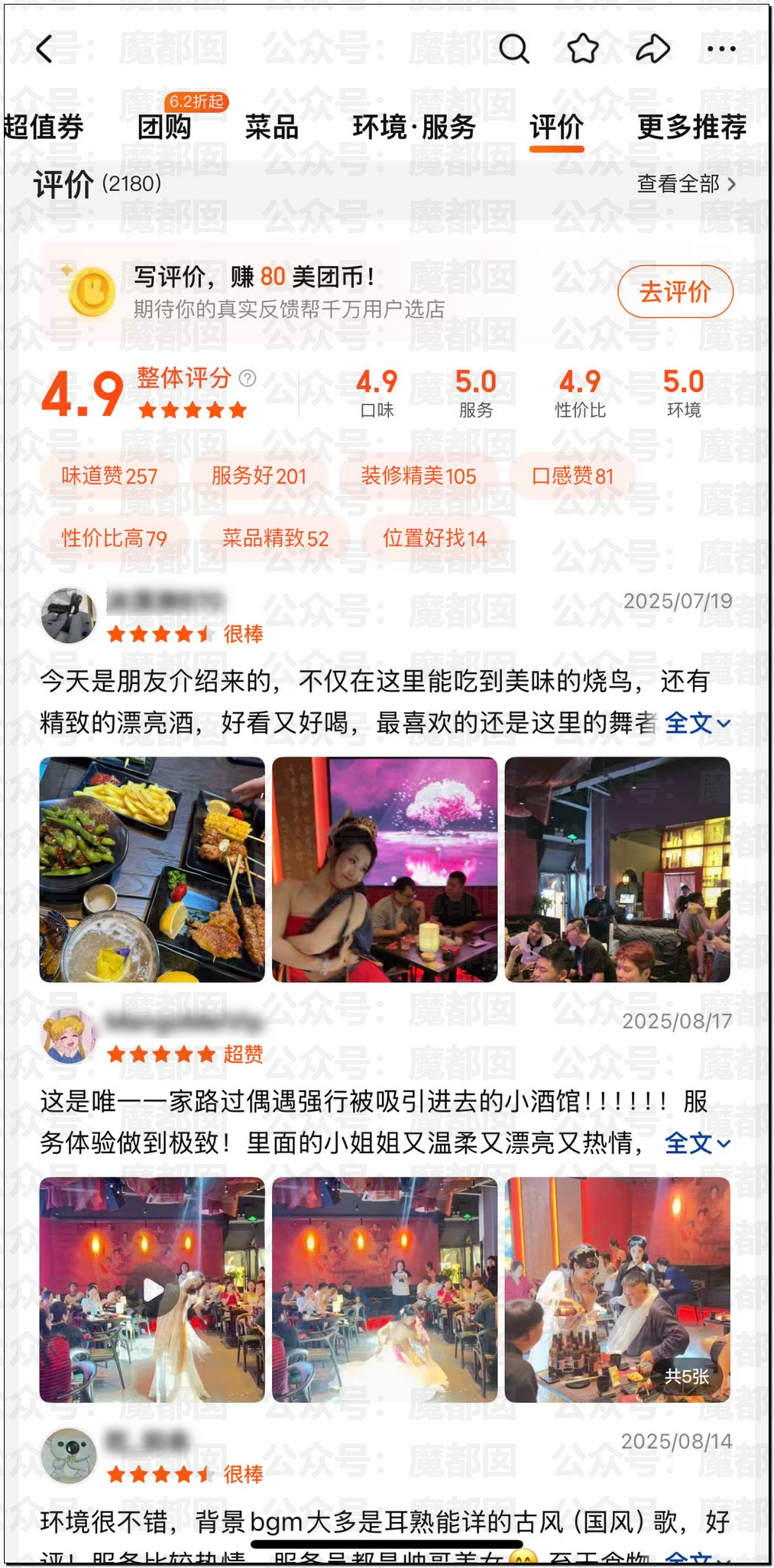Select the 装修精美 105 chip
This screenshot has height=1568, width=774.
coord(418,476)
